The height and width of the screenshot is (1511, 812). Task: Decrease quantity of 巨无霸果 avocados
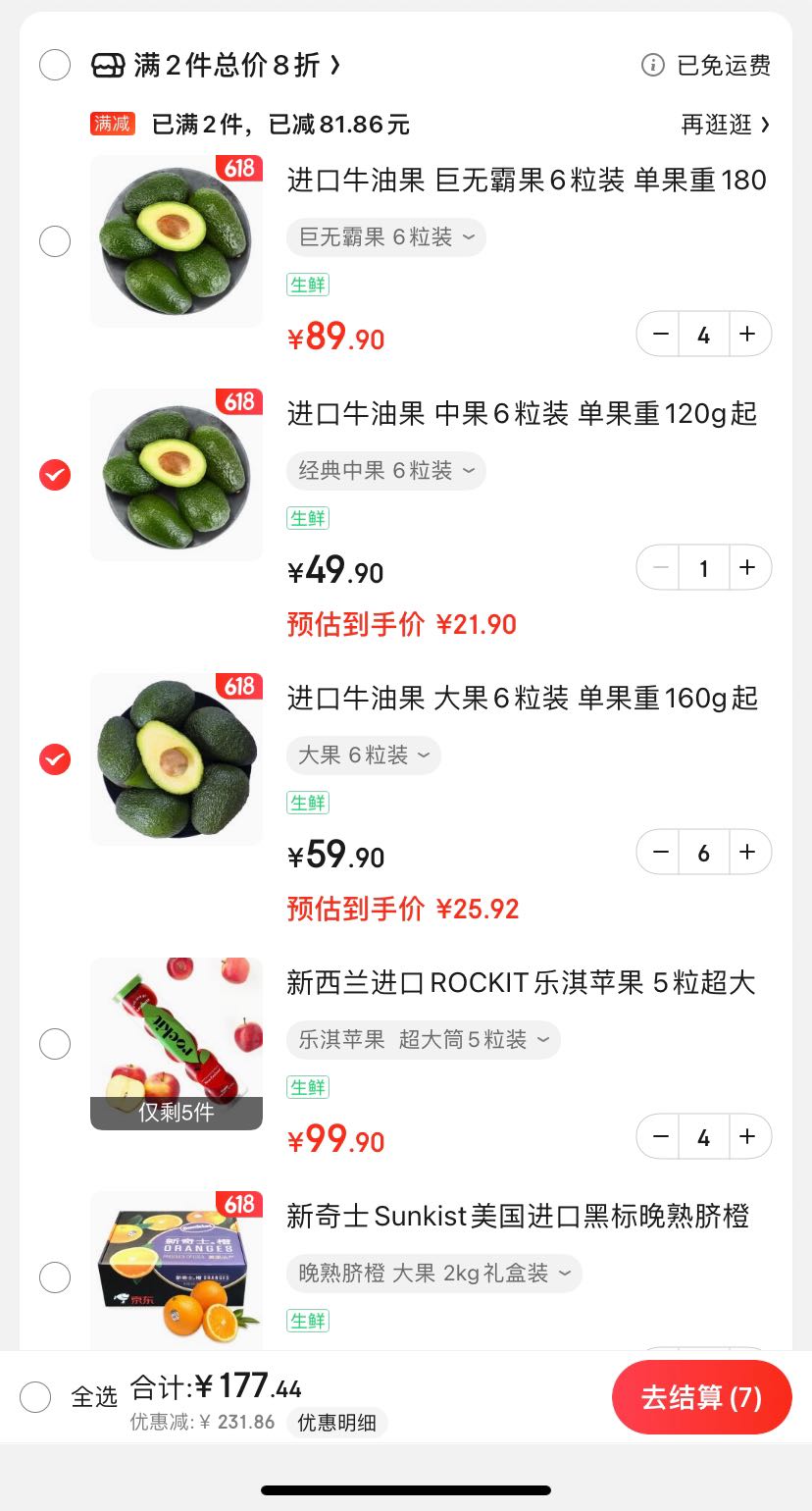660,335
